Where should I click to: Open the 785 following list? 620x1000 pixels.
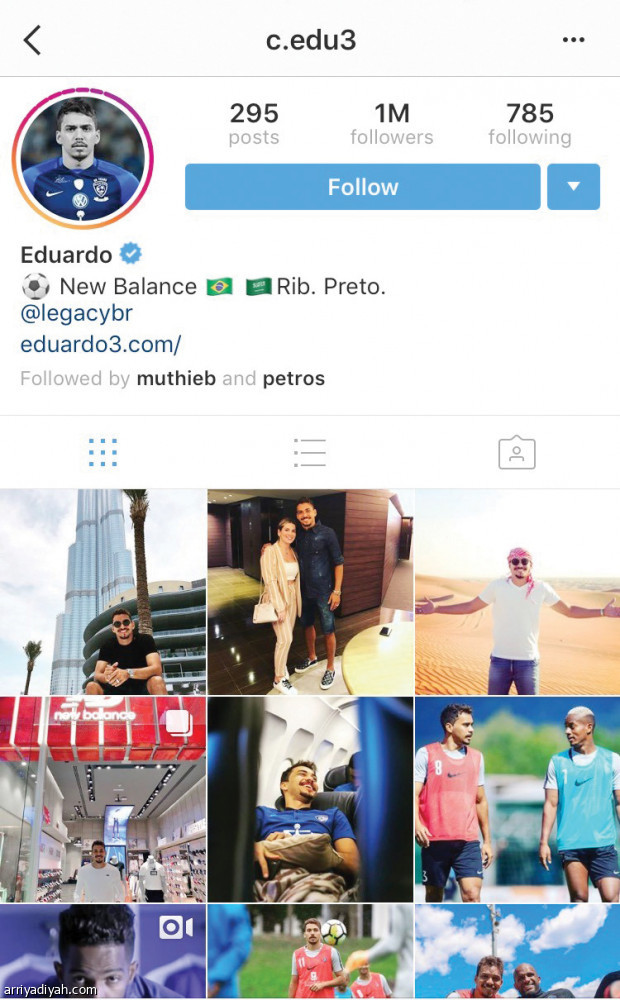pos(529,124)
